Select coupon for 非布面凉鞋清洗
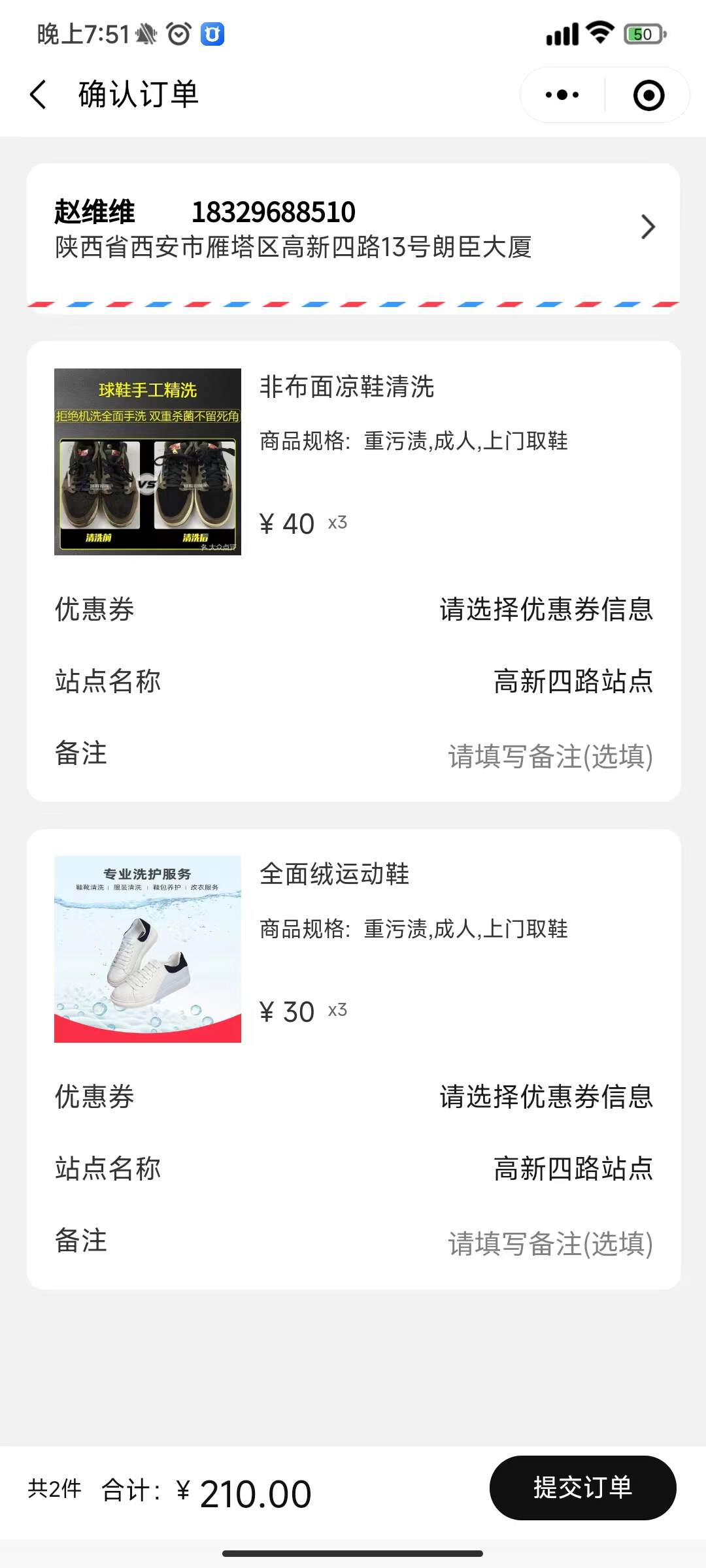The width and height of the screenshot is (706, 1568). [x=546, y=610]
